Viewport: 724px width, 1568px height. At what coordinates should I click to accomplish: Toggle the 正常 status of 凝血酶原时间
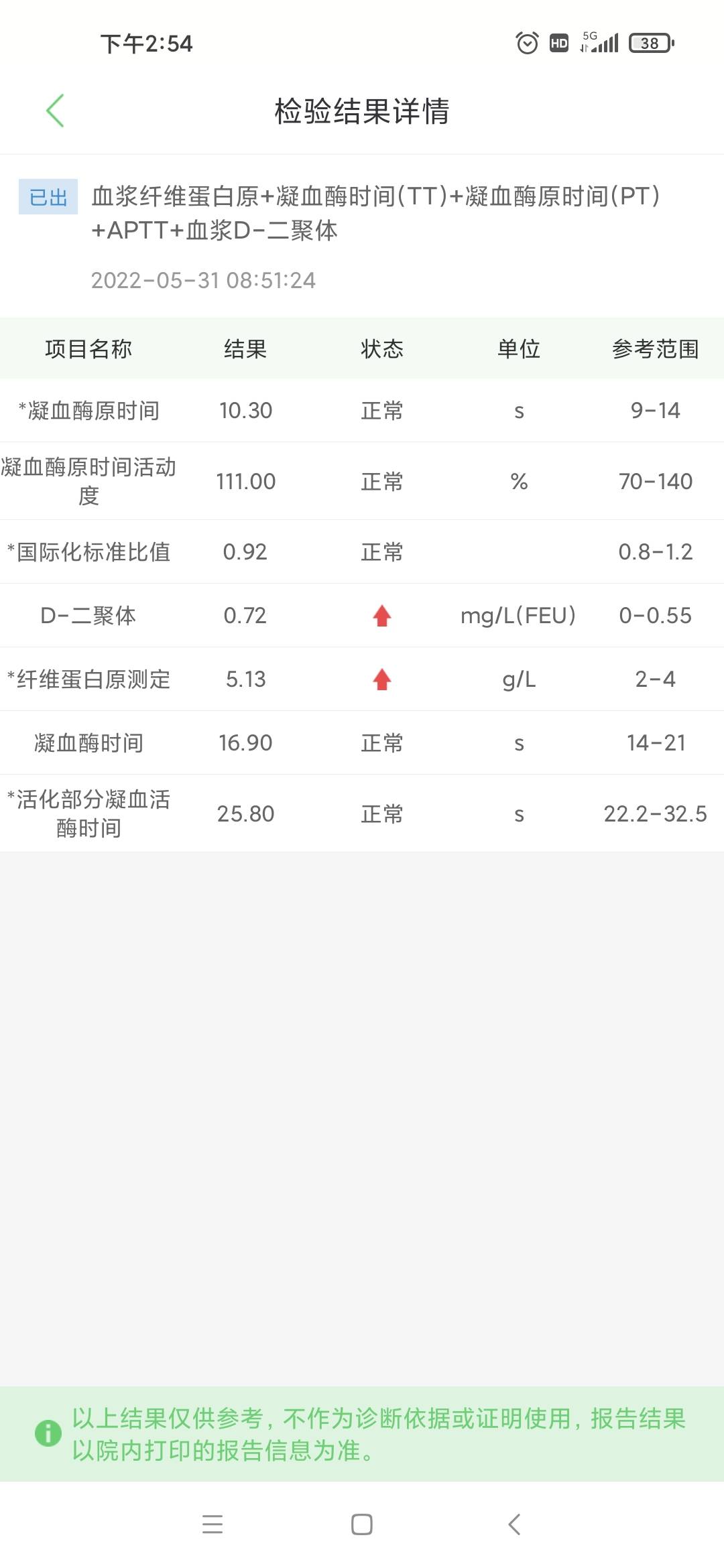click(x=380, y=411)
